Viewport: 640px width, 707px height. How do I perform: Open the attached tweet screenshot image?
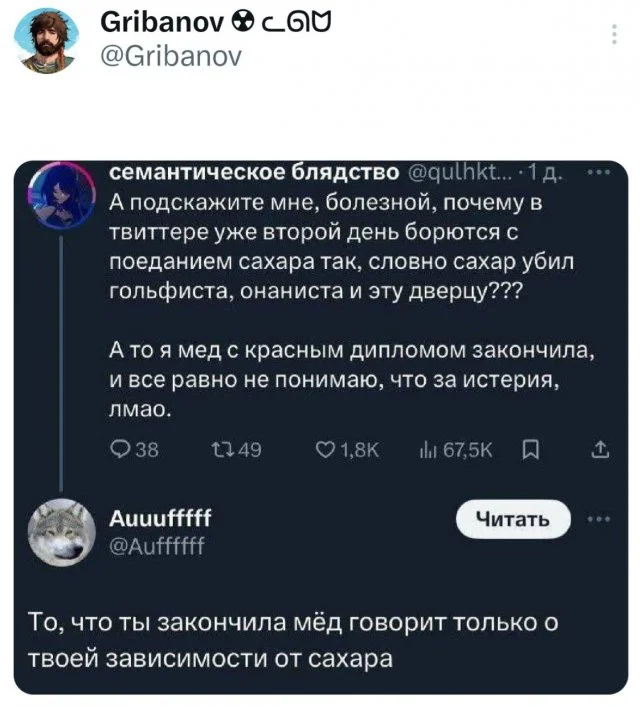[x=320, y=425]
